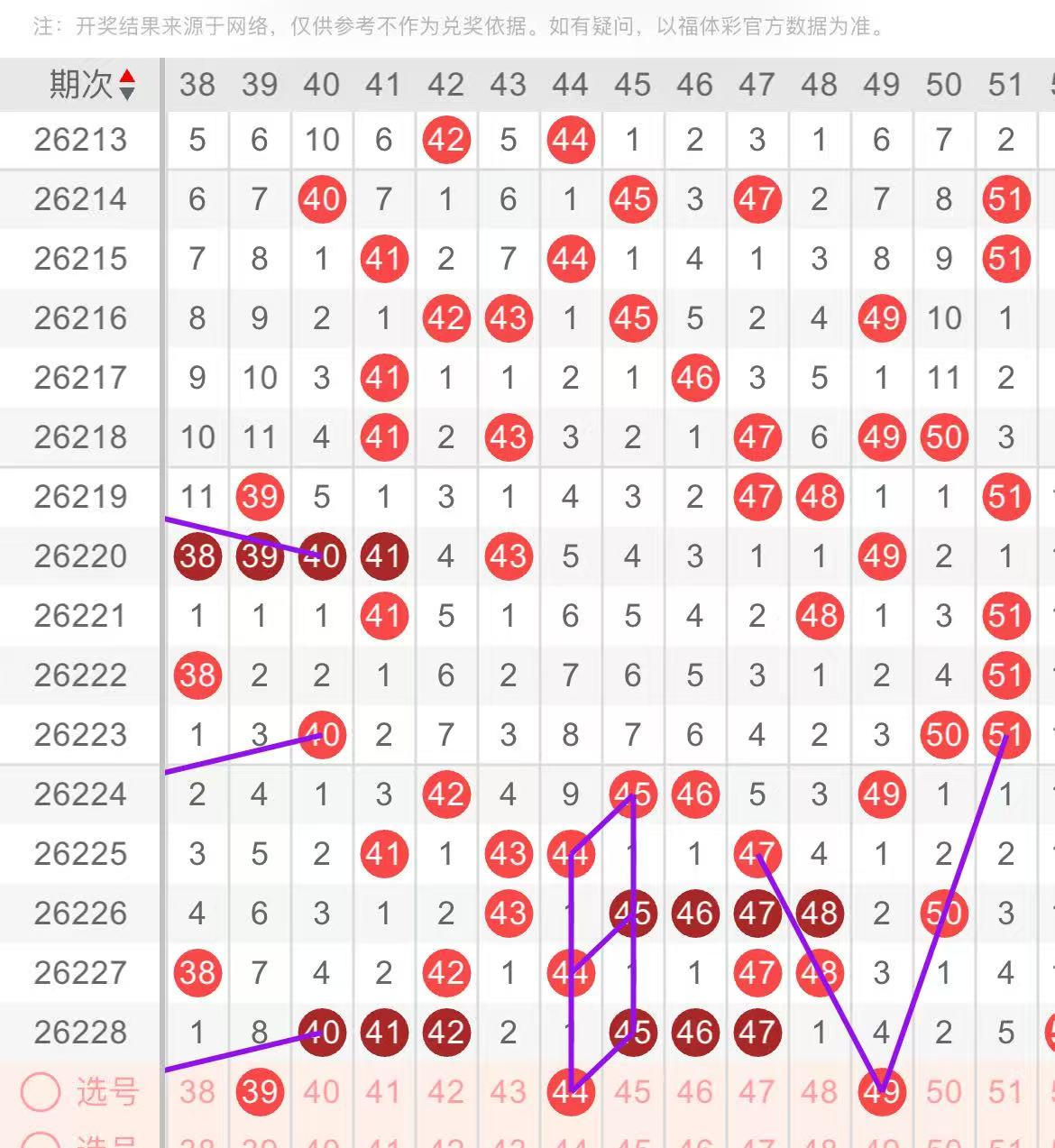Select number 48 in the first 选号 row
Viewport: 1055px width, 1148px height.
point(819,1092)
